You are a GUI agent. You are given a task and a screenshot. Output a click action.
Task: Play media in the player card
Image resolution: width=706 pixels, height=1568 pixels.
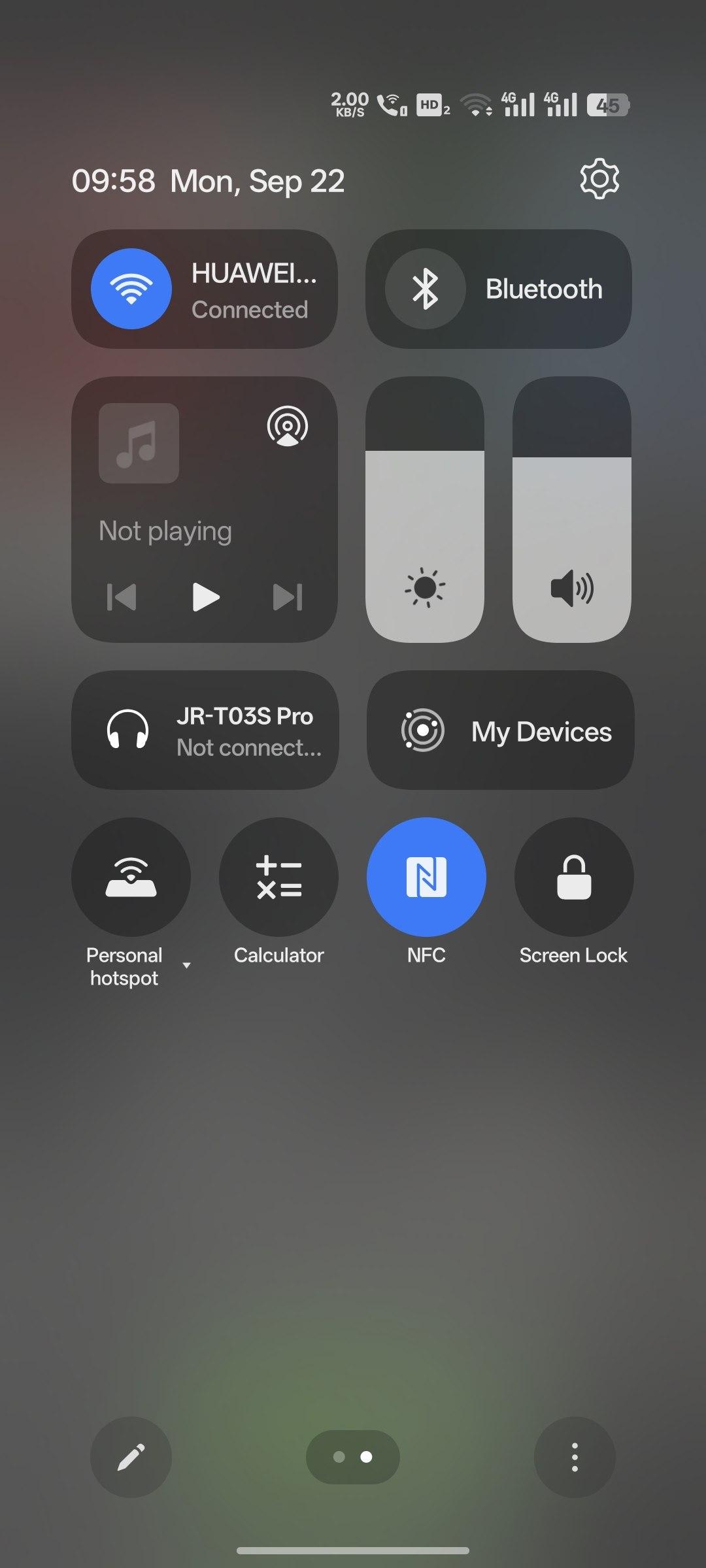pyautogui.click(x=206, y=597)
